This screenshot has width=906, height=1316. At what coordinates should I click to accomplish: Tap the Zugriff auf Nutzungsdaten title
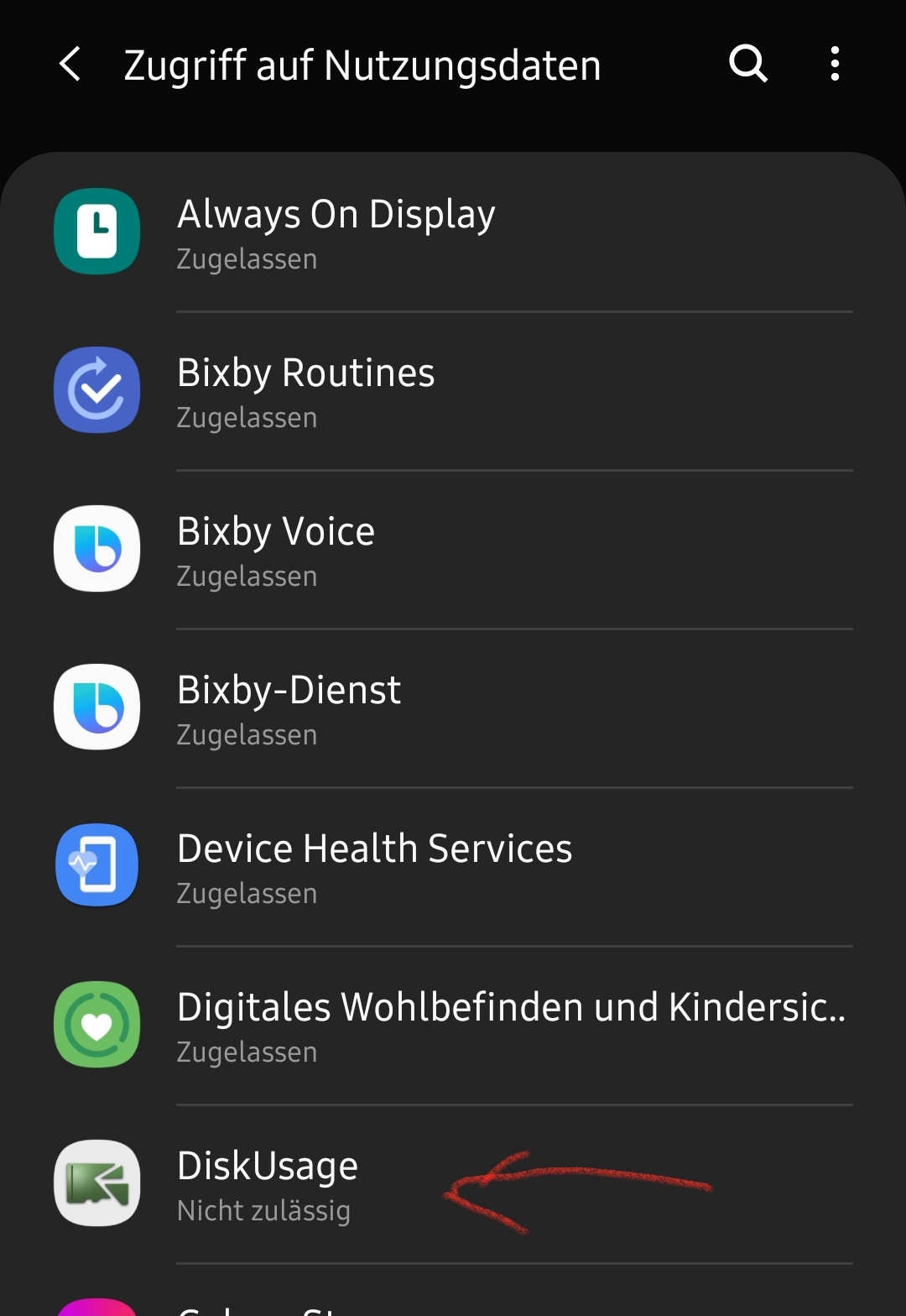361,64
